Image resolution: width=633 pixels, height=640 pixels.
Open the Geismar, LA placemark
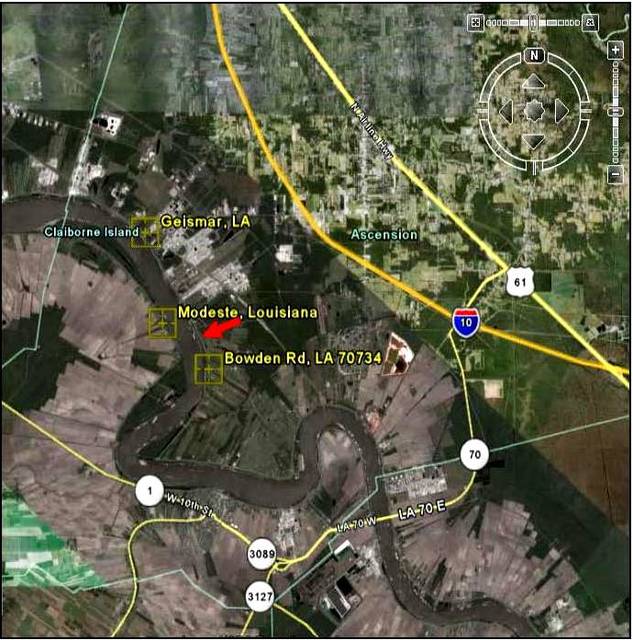pos(148,230)
